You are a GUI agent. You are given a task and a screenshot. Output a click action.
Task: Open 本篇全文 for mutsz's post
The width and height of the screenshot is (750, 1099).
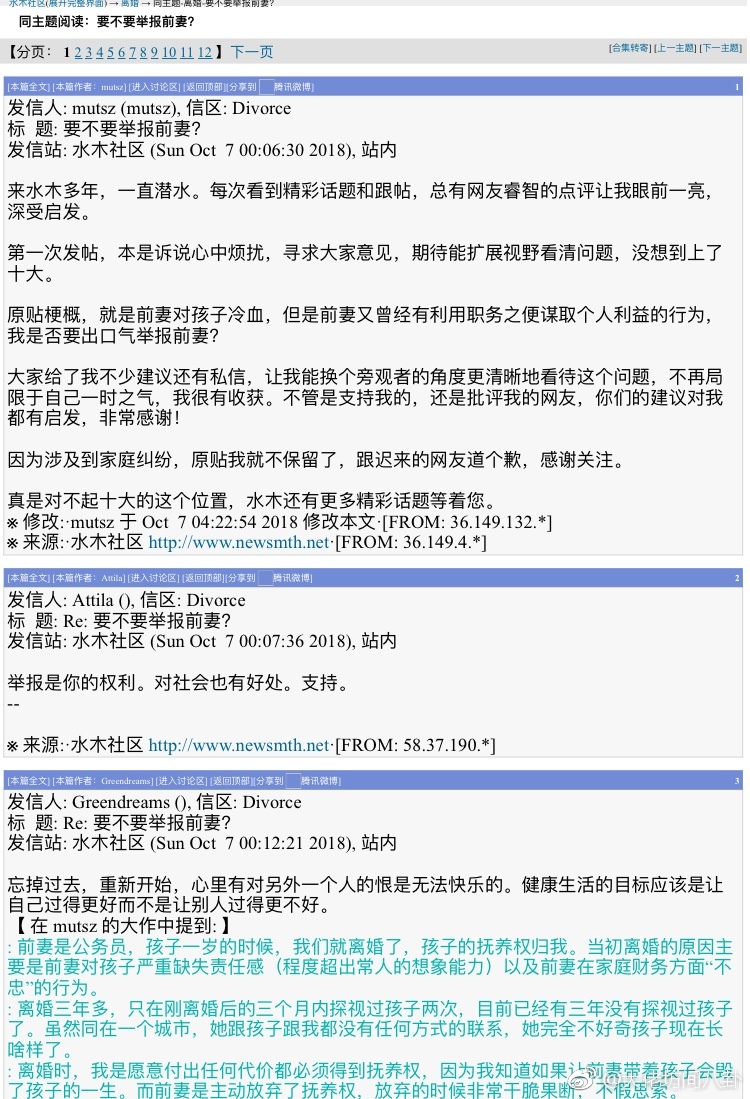(x=28, y=87)
